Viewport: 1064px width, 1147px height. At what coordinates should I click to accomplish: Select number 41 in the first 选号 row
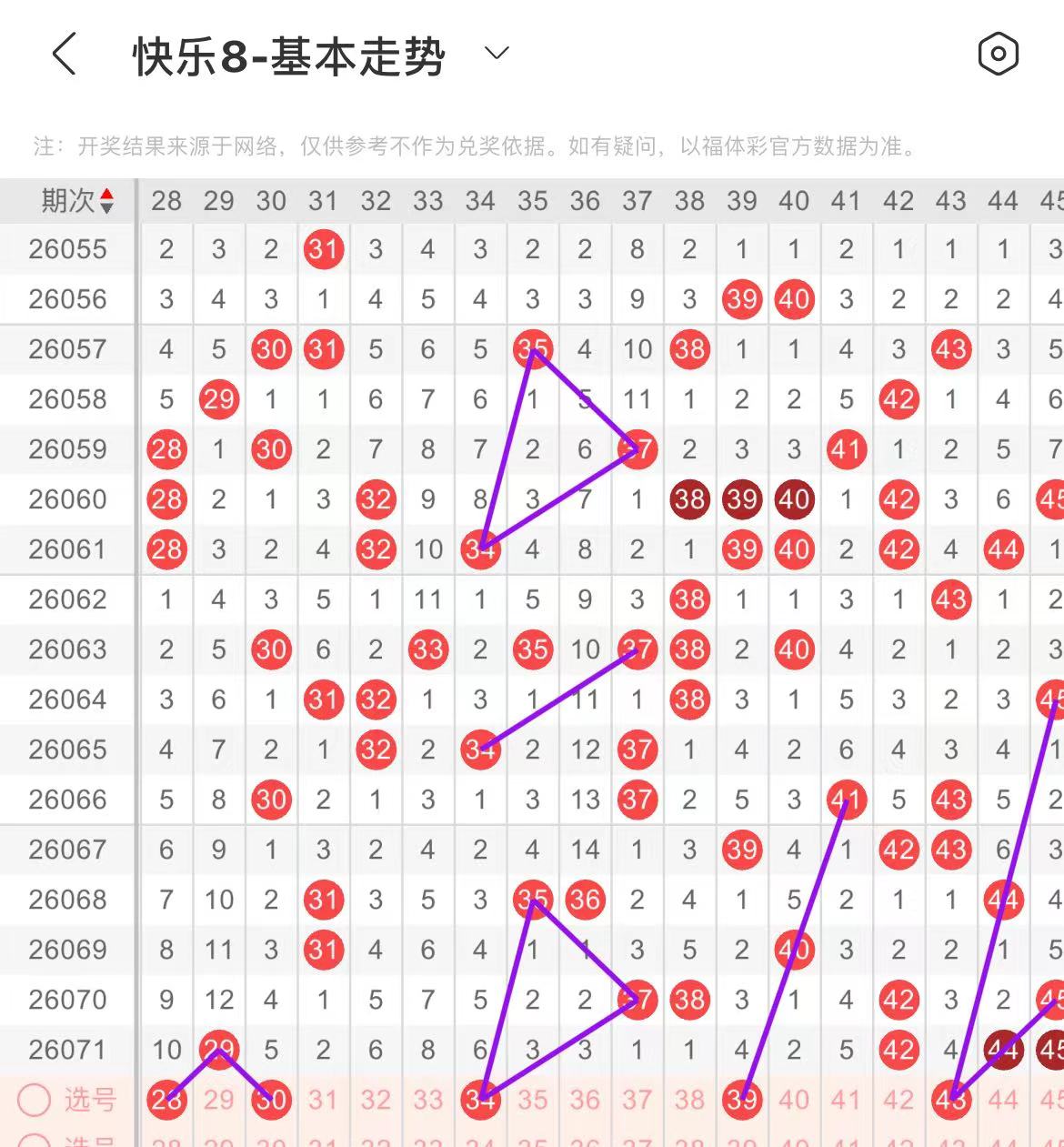pyautogui.click(x=847, y=1100)
